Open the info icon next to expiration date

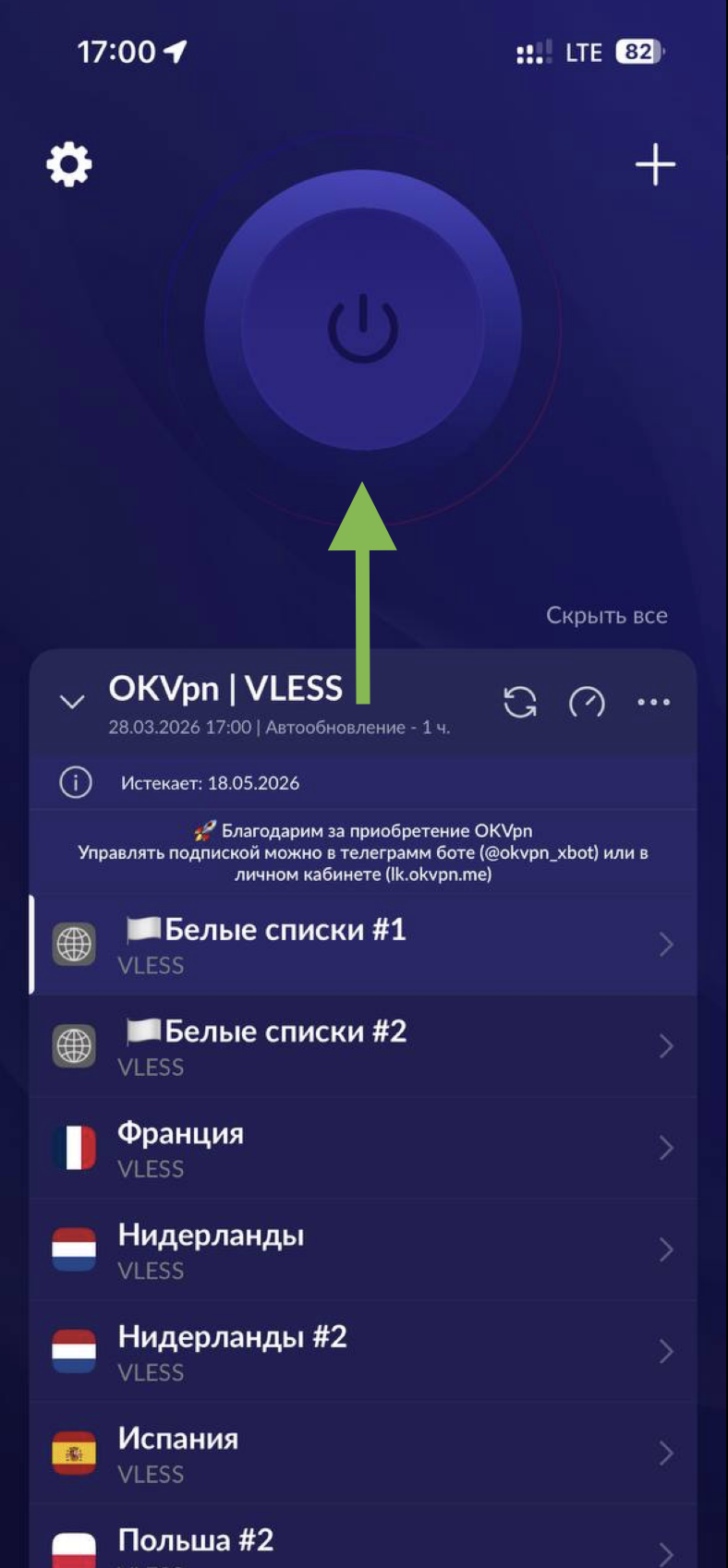(76, 783)
